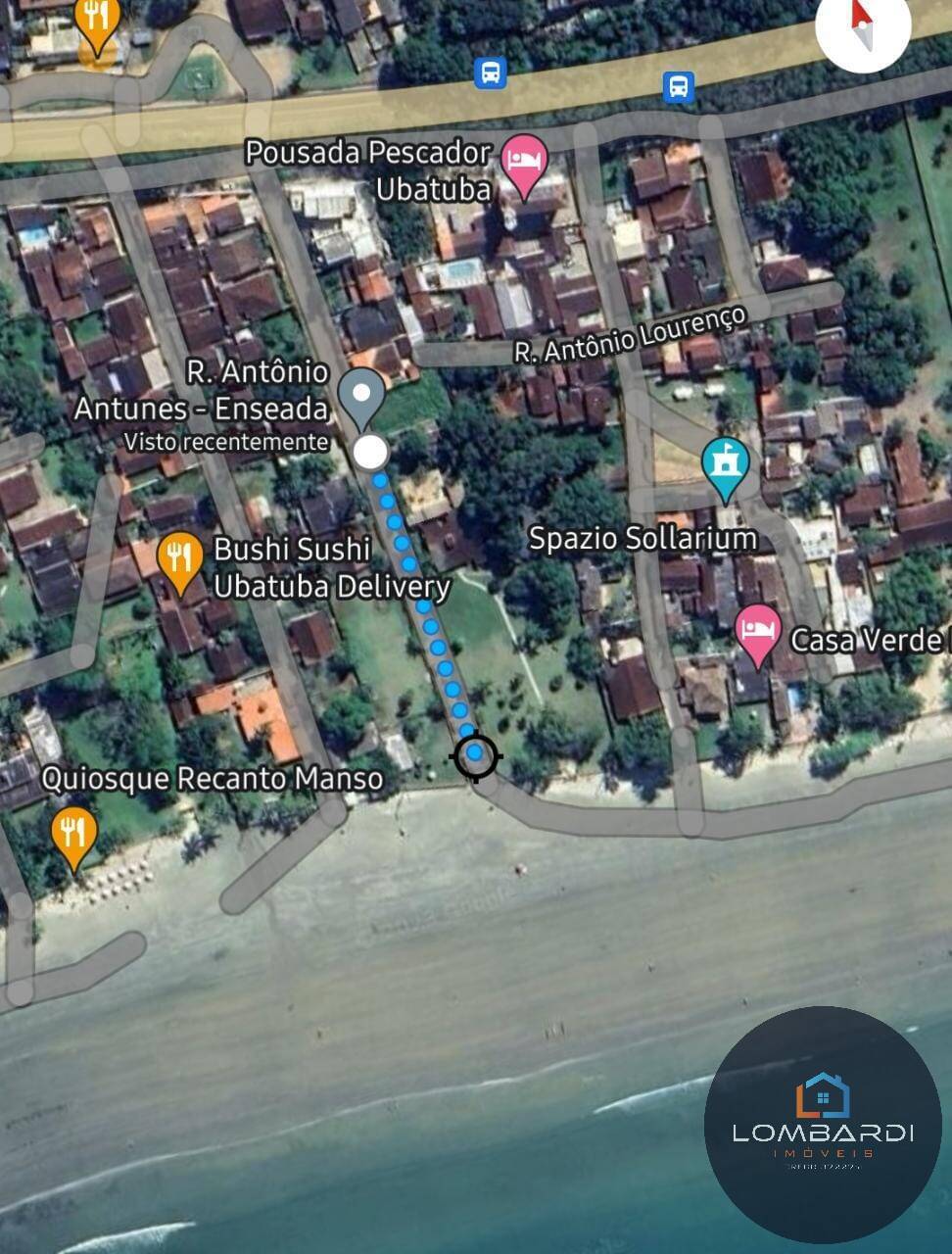The image size is (952, 1254).
Task: Select the Pousada Pescador Ubatuba hotel marker
Action: (525, 161)
